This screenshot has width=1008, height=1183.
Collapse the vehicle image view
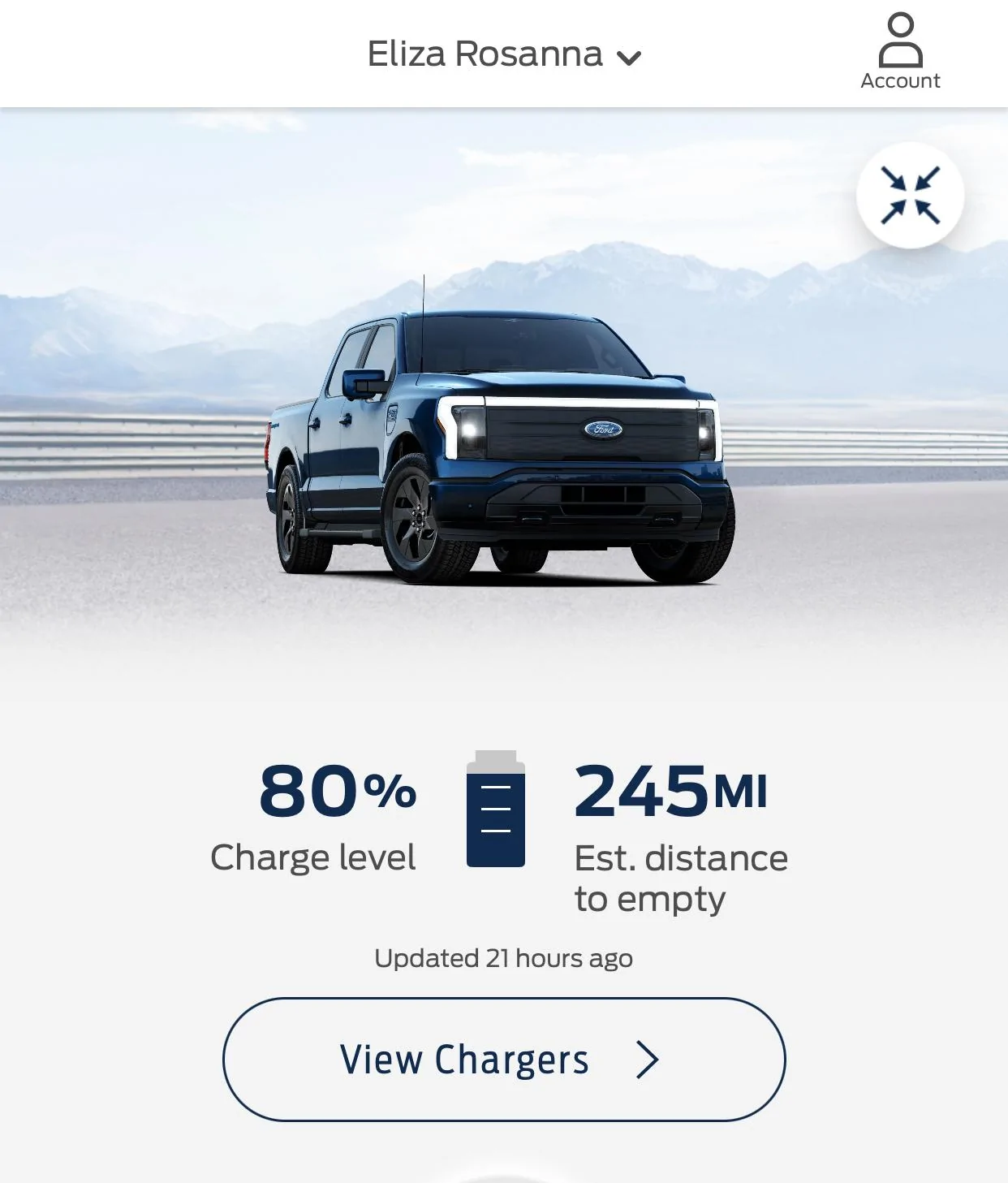(910, 195)
